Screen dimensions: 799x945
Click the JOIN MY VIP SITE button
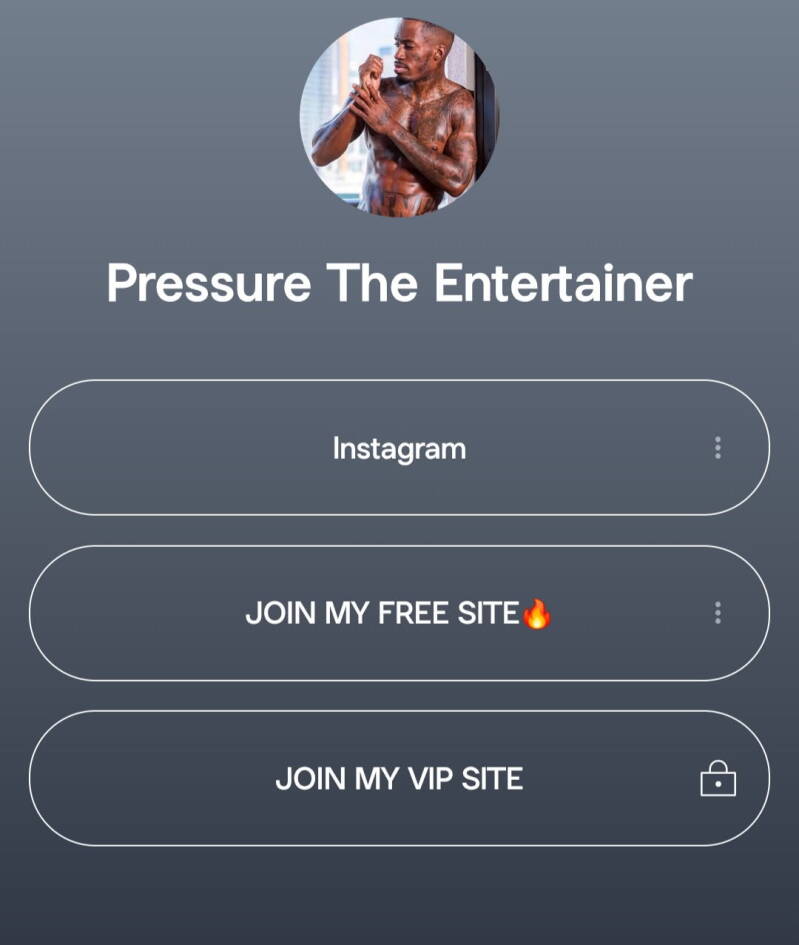(399, 778)
